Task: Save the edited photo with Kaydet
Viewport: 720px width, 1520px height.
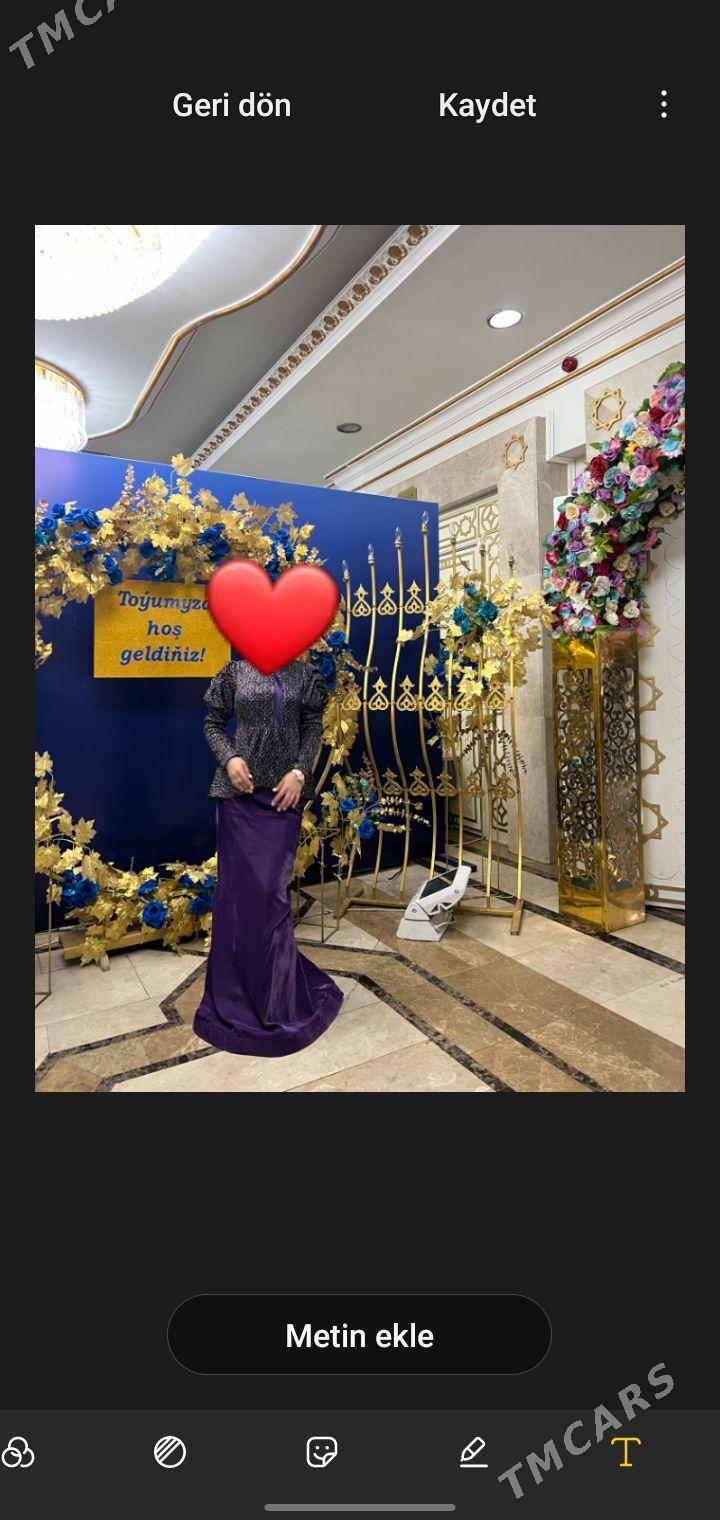Action: coord(487,105)
